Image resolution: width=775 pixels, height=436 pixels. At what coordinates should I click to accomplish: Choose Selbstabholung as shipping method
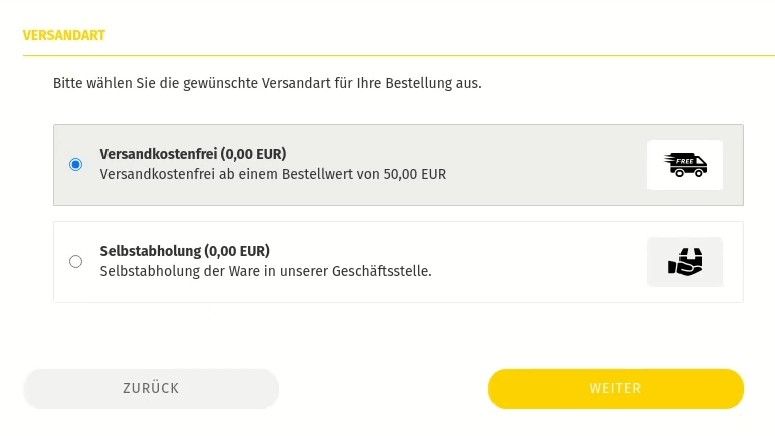click(76, 261)
